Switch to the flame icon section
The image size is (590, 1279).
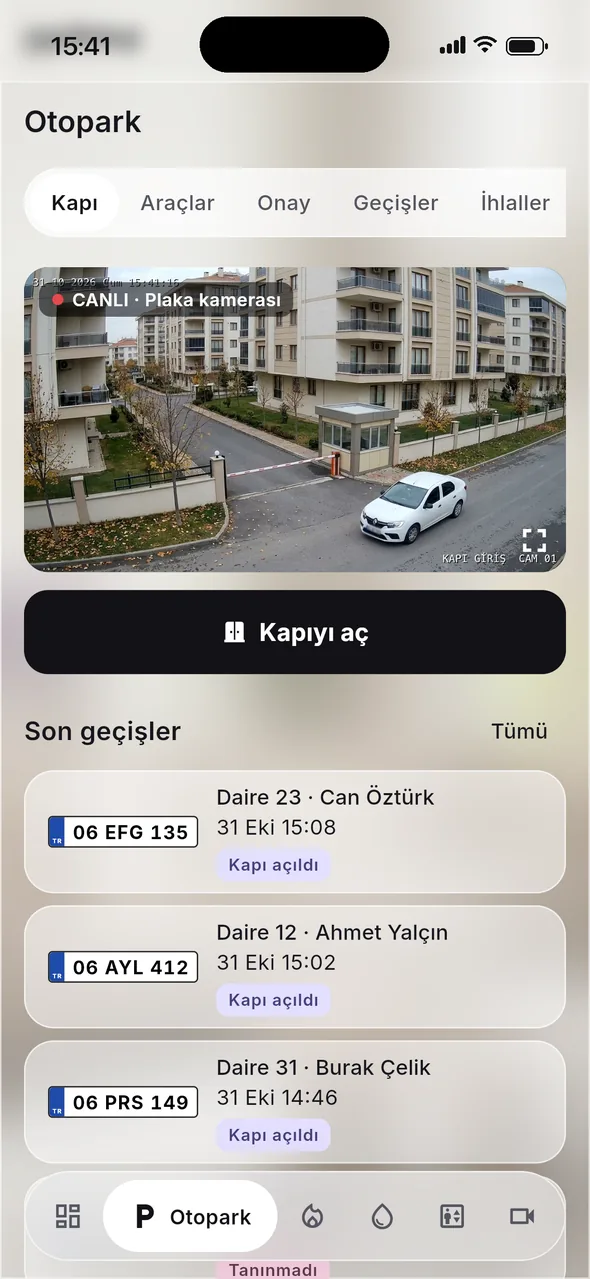(313, 1216)
